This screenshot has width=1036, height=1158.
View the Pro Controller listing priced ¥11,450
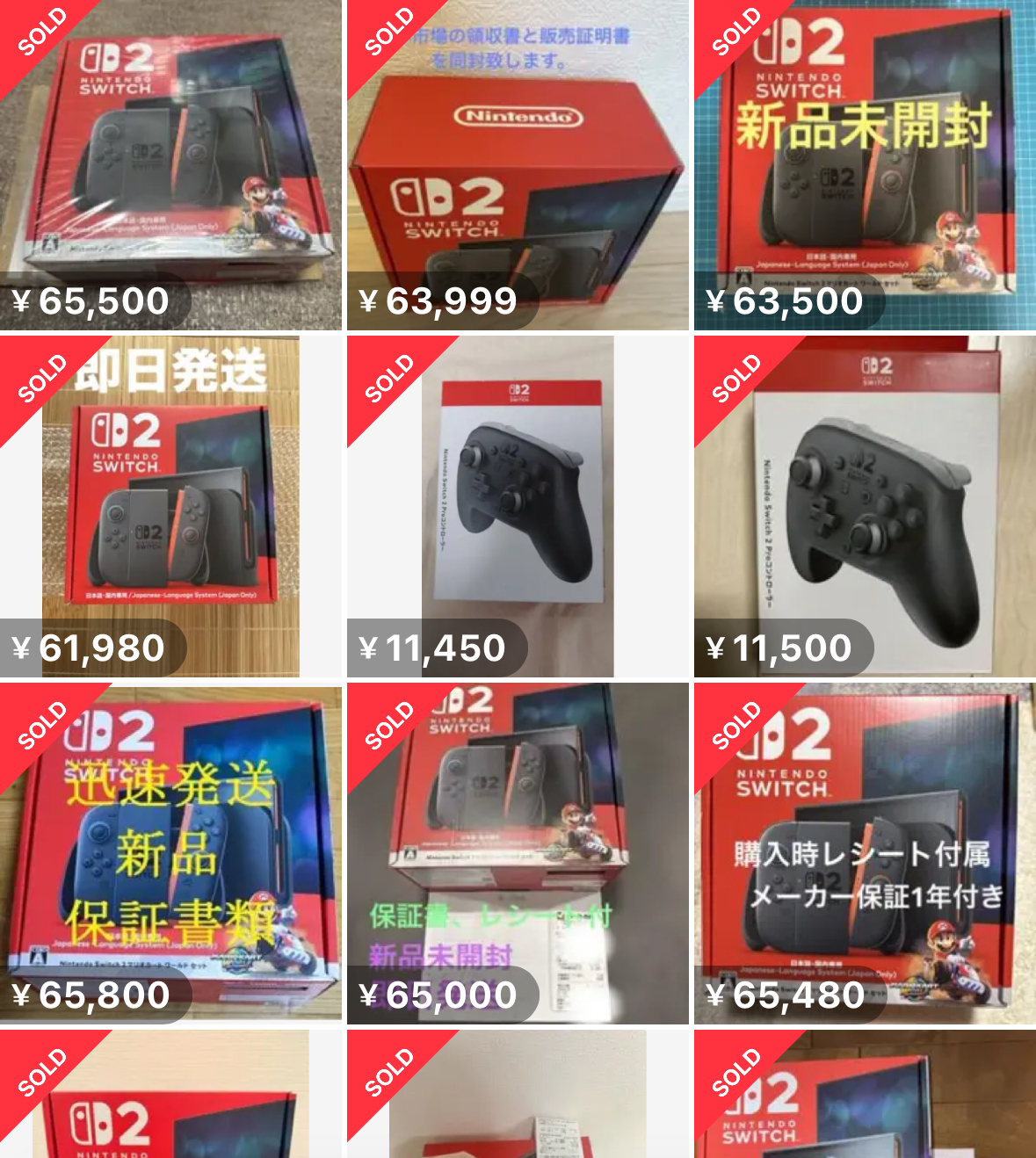[x=518, y=506]
